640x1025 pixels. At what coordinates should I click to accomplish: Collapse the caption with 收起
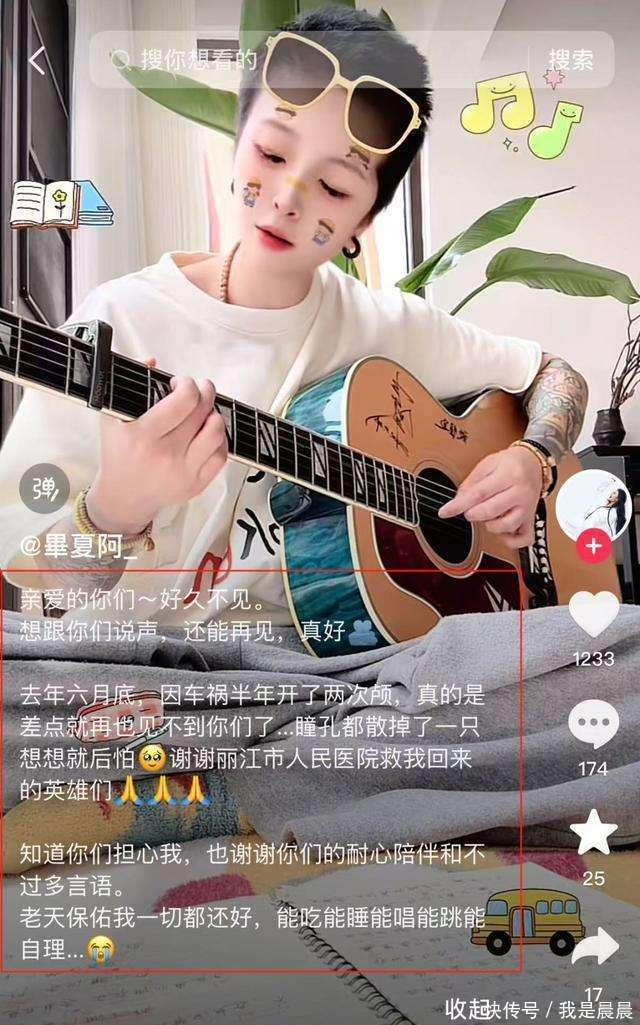click(x=467, y=1006)
